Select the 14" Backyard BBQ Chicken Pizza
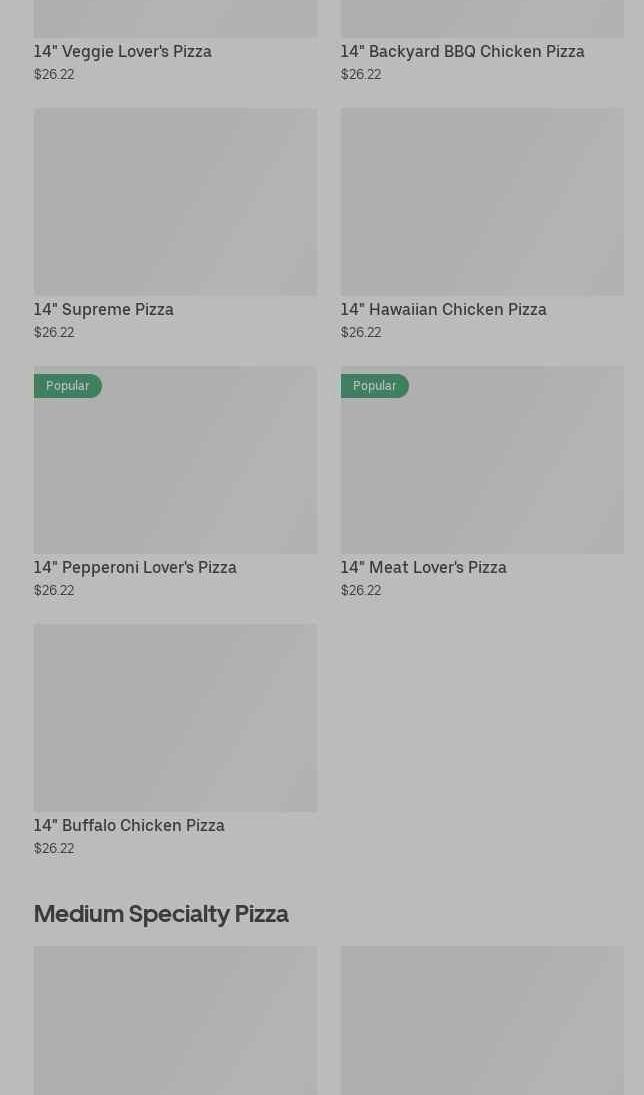The image size is (644, 1095). (462, 51)
